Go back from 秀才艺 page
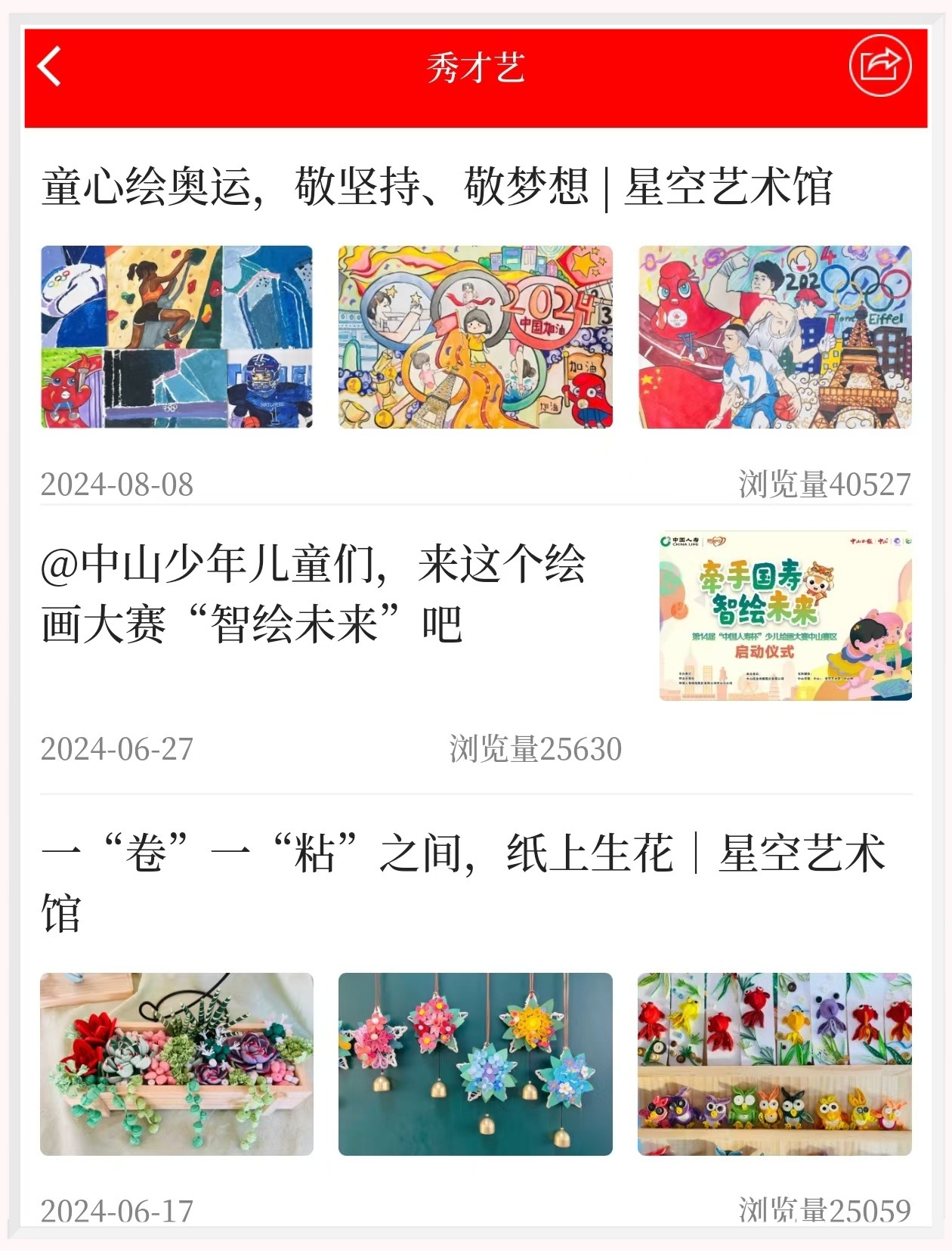This screenshot has width=952, height=1251. coord(50,67)
